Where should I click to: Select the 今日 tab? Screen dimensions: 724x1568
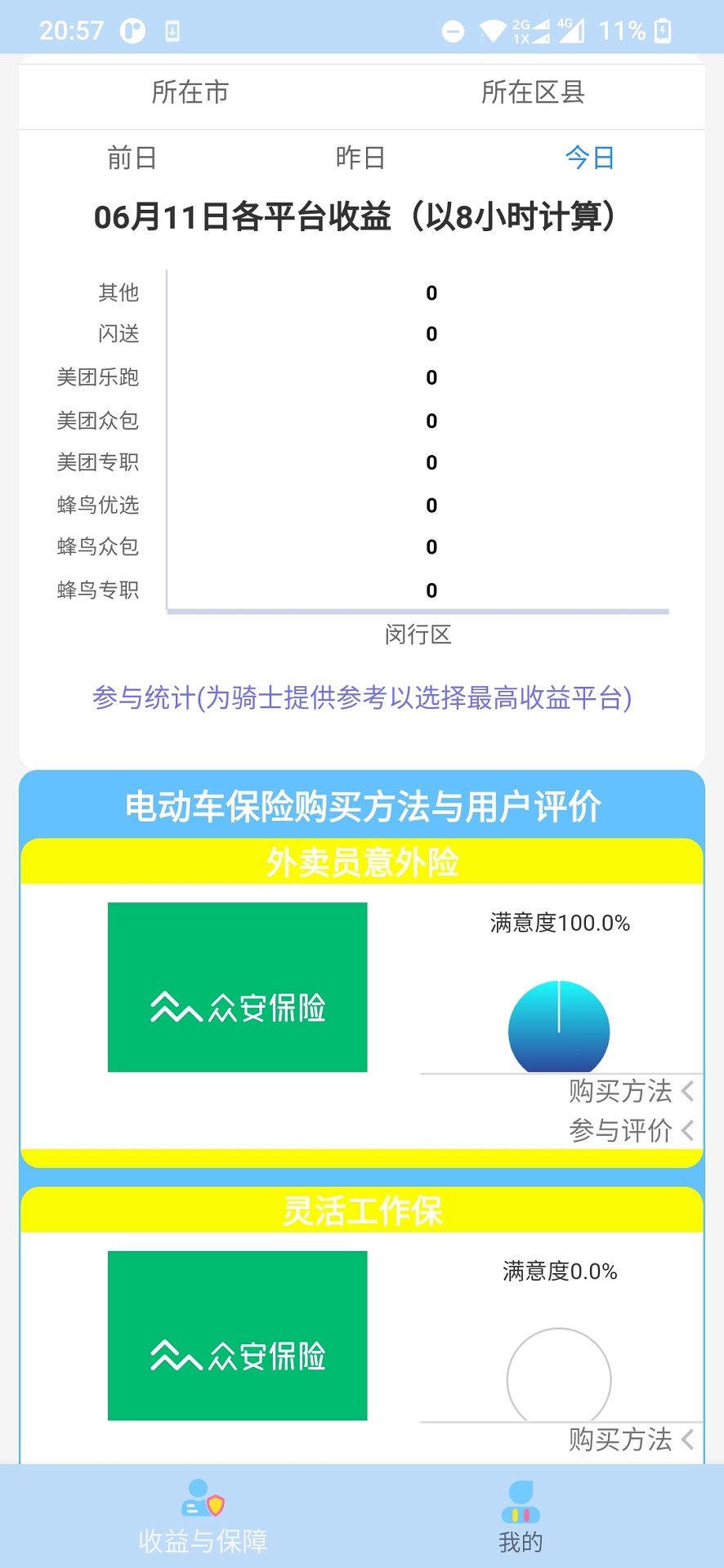click(589, 157)
